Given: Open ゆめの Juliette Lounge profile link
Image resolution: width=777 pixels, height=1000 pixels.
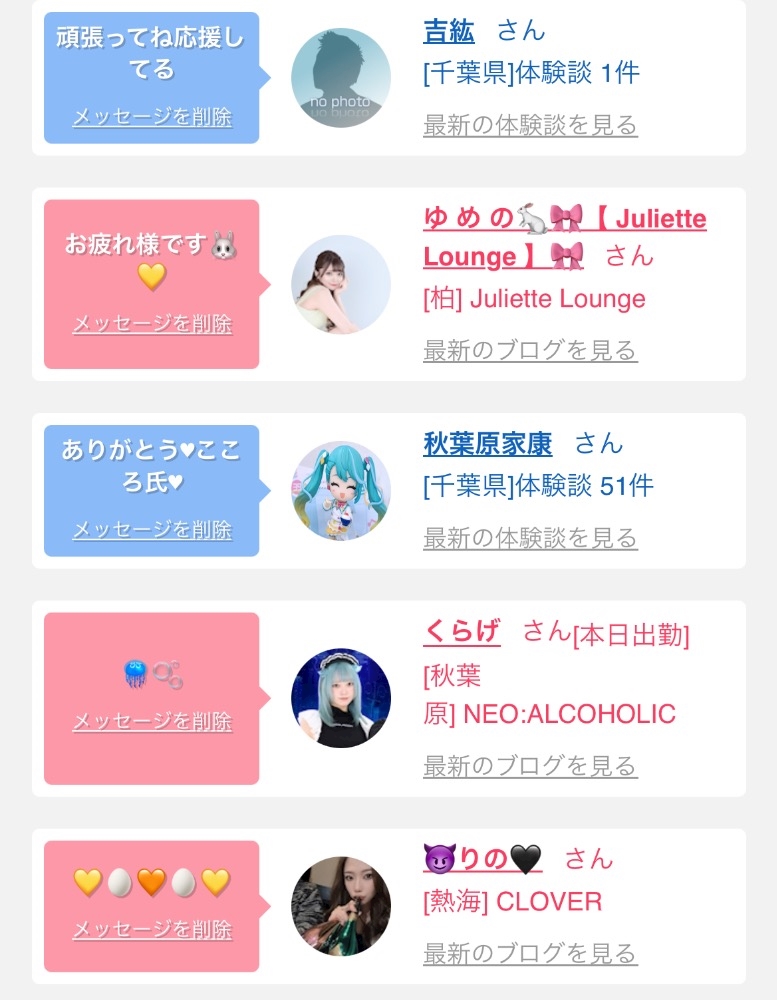Looking at the screenshot, I should click(565, 237).
